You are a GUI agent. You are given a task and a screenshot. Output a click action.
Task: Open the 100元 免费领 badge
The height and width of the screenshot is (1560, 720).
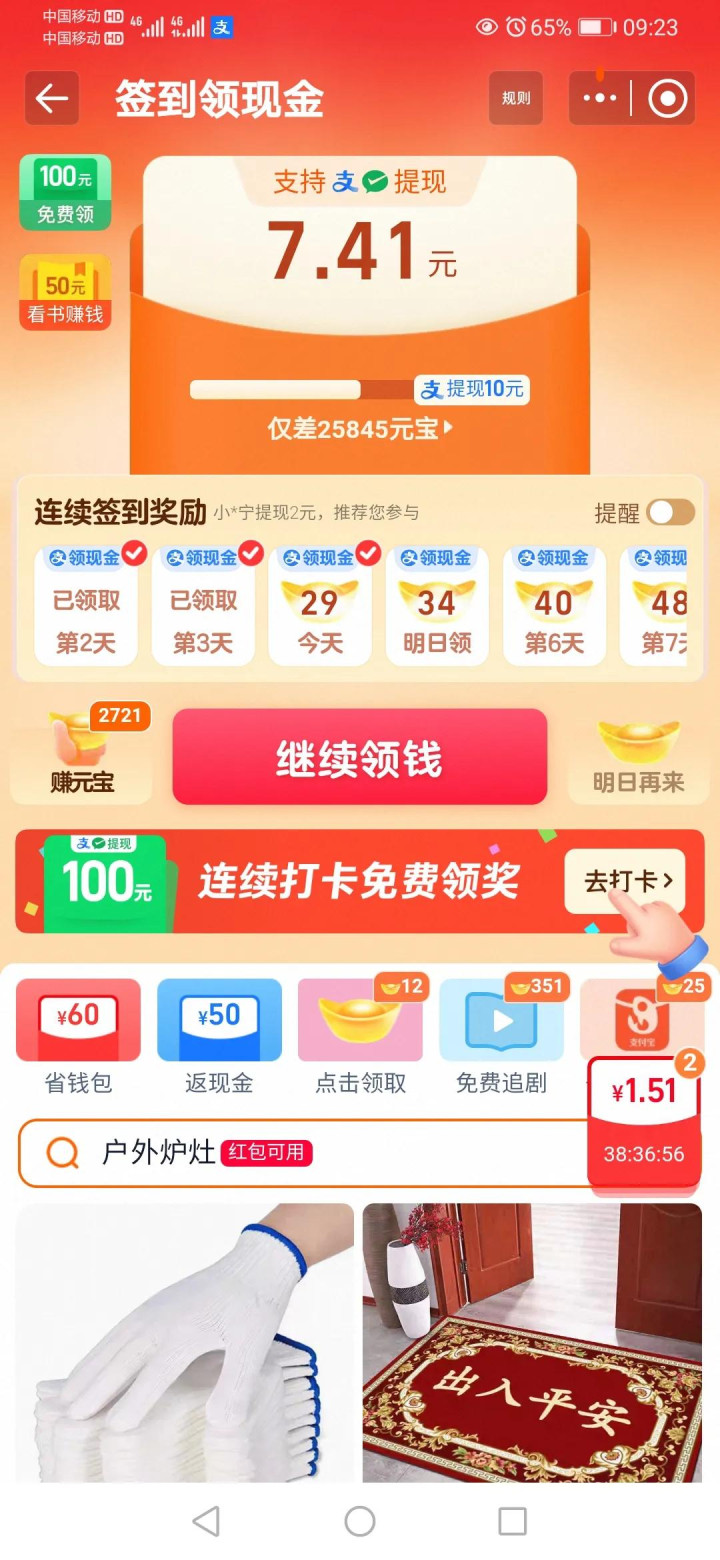tap(65, 192)
